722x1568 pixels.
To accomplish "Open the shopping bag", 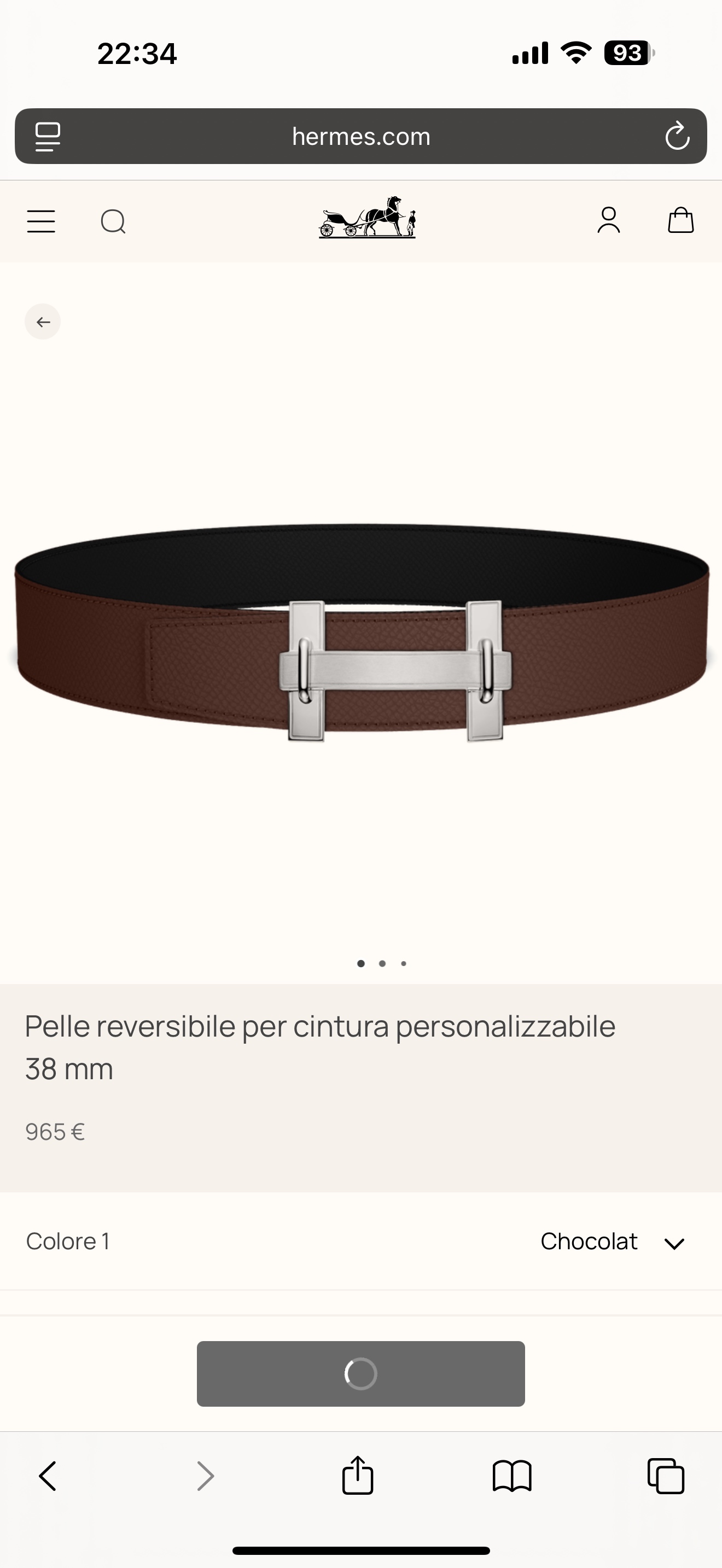I will [680, 220].
